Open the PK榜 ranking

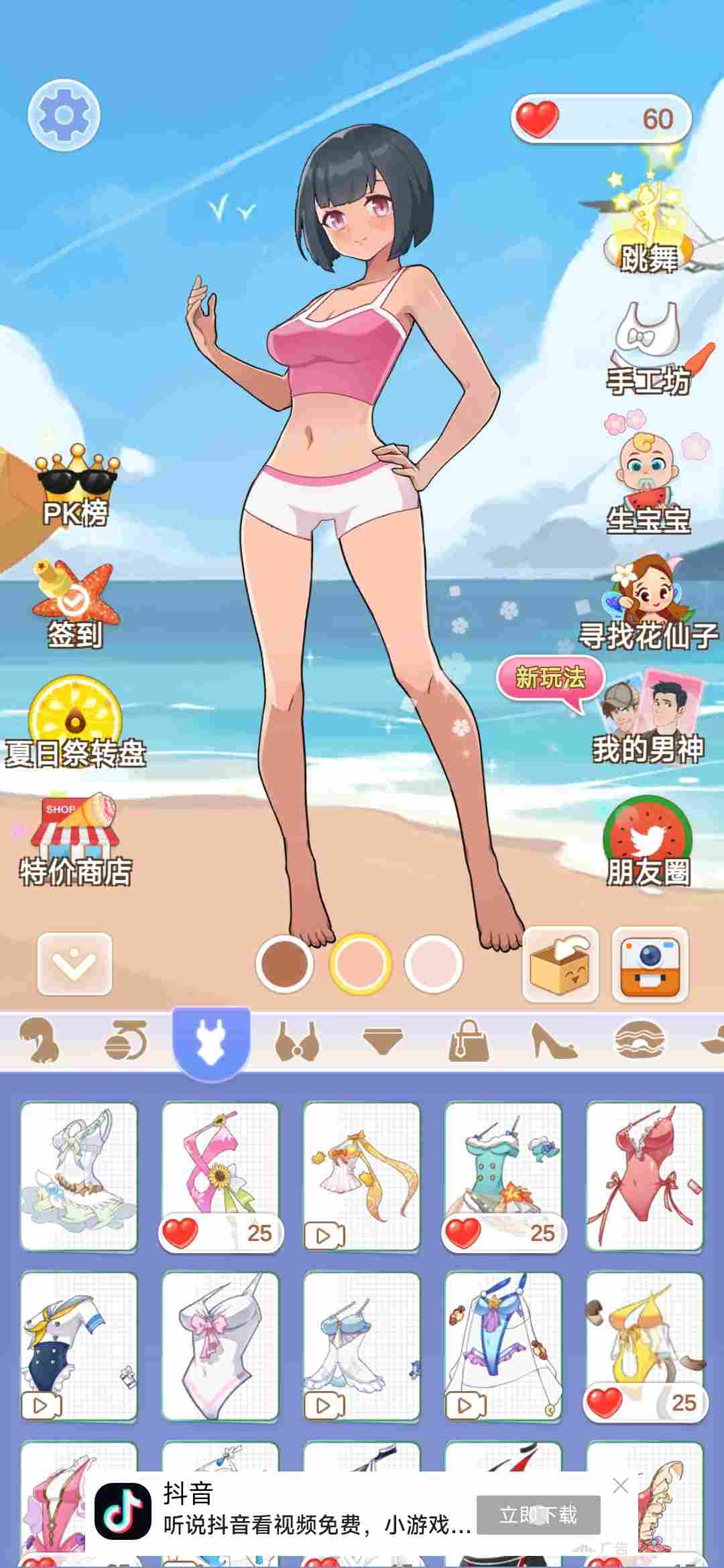(76, 487)
